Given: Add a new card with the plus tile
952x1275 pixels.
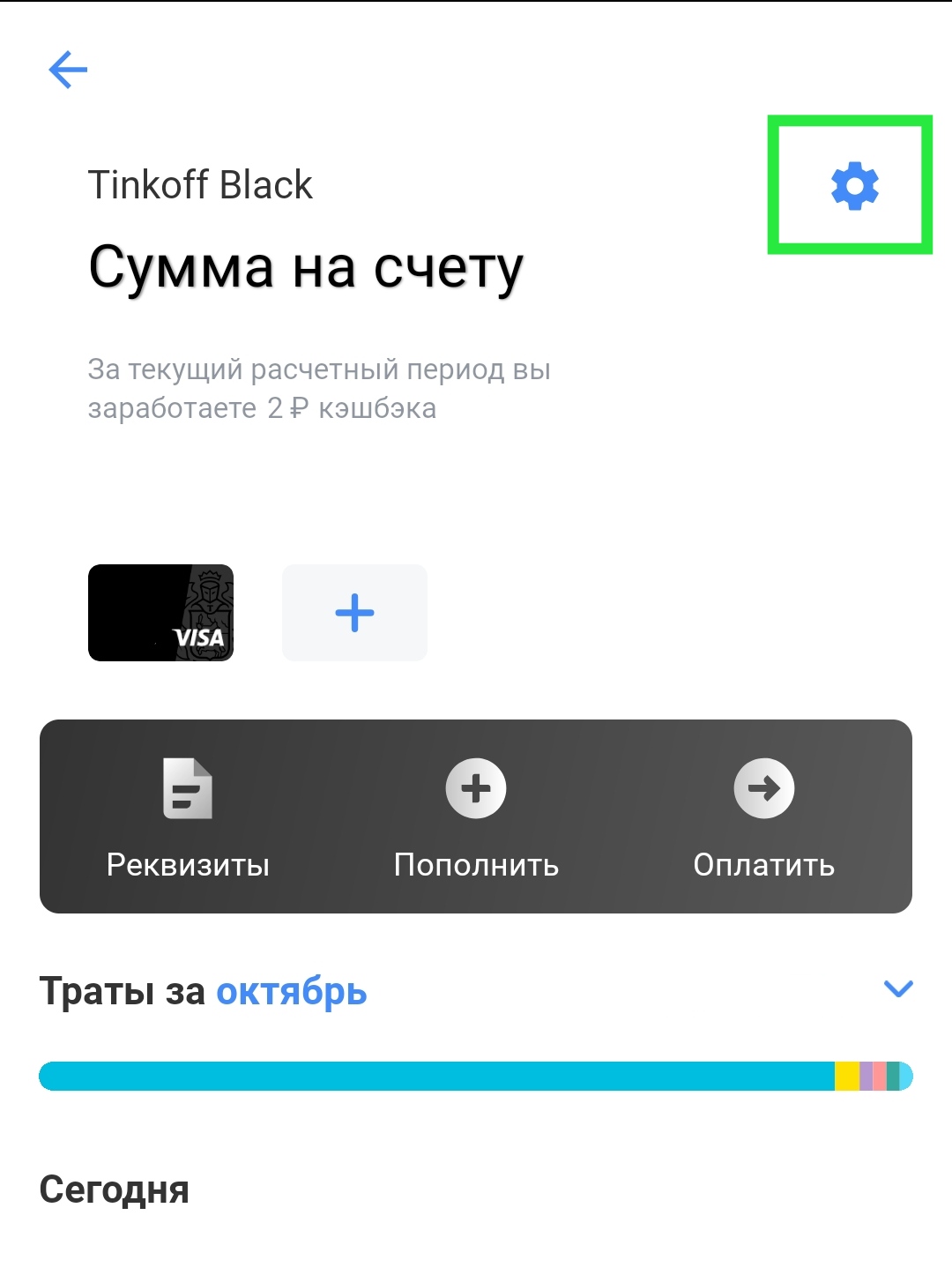Looking at the screenshot, I should point(354,613).
